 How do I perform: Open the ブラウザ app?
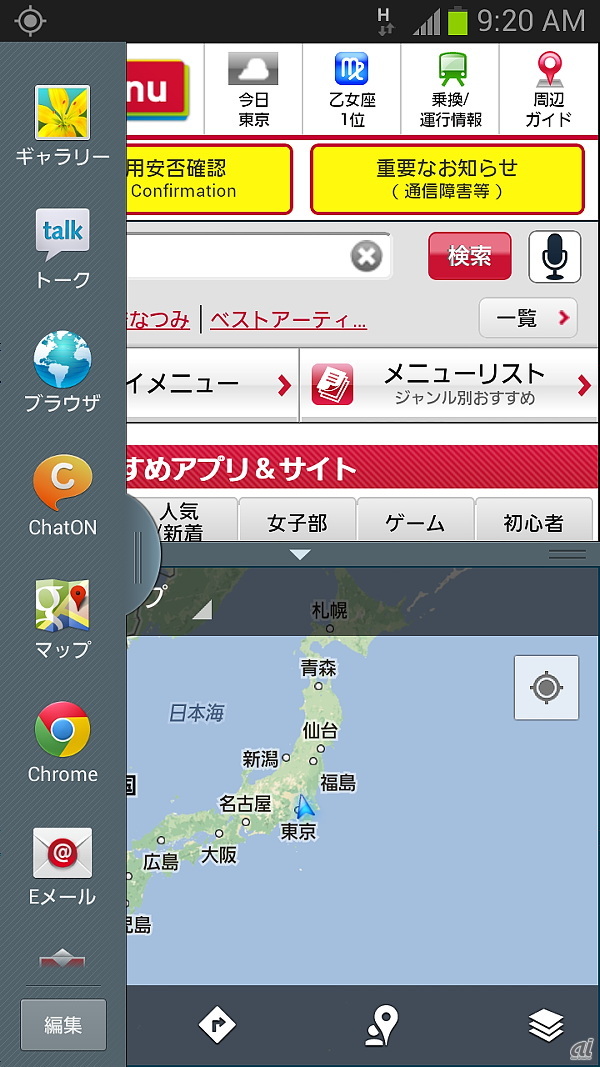pyautogui.click(x=63, y=372)
